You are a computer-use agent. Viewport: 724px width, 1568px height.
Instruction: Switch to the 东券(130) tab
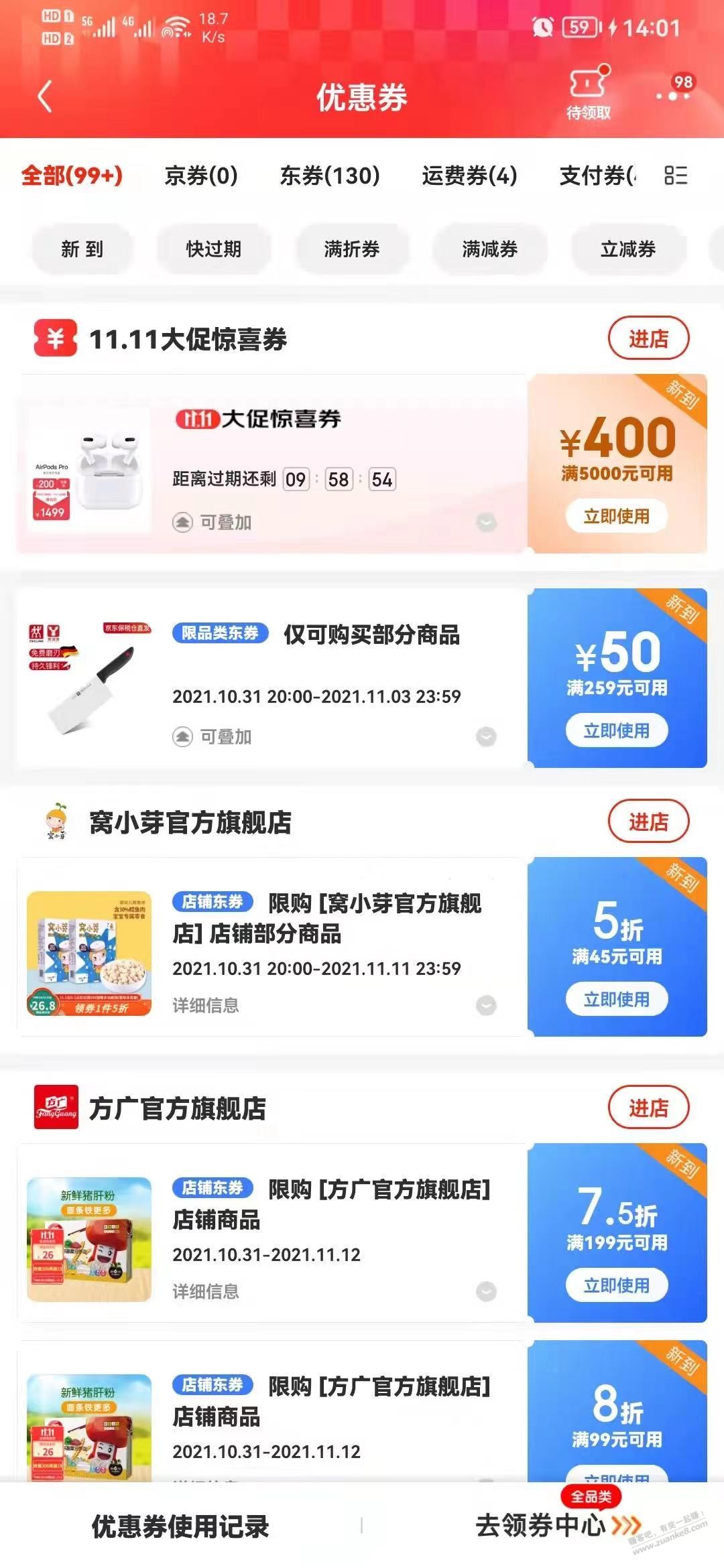coord(330,176)
